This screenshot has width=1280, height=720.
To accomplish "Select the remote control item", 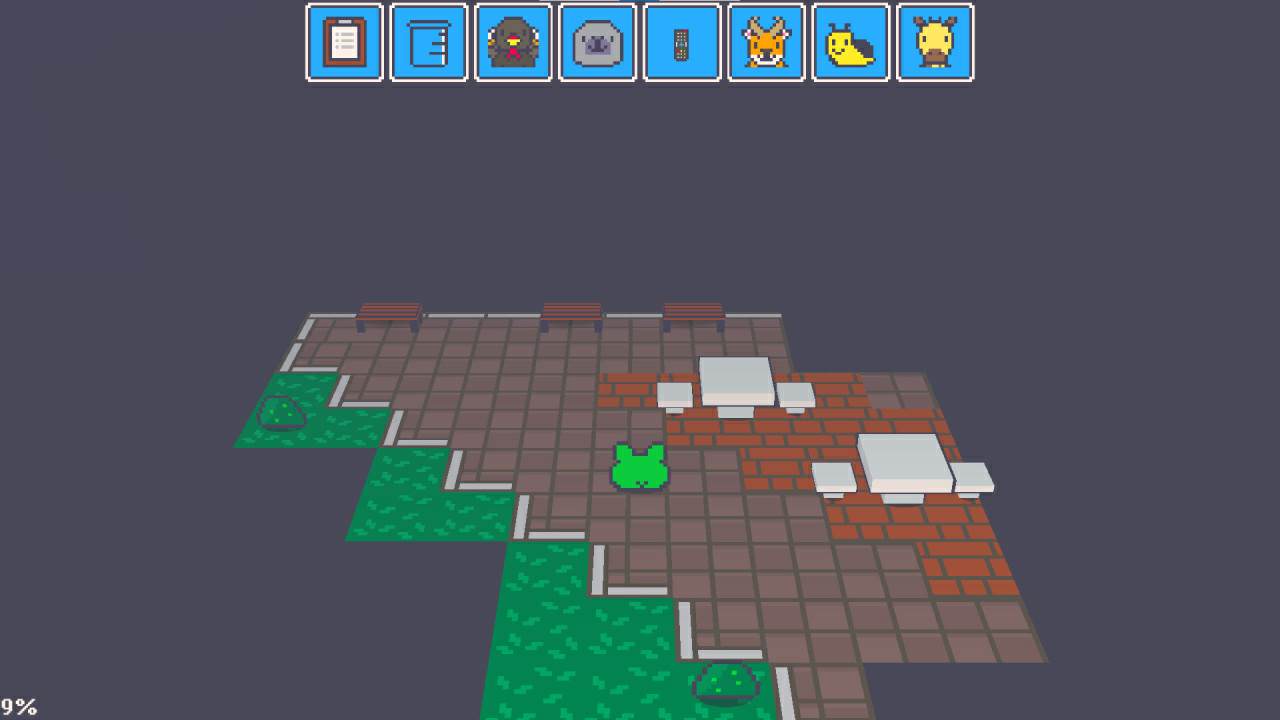I will pos(682,43).
